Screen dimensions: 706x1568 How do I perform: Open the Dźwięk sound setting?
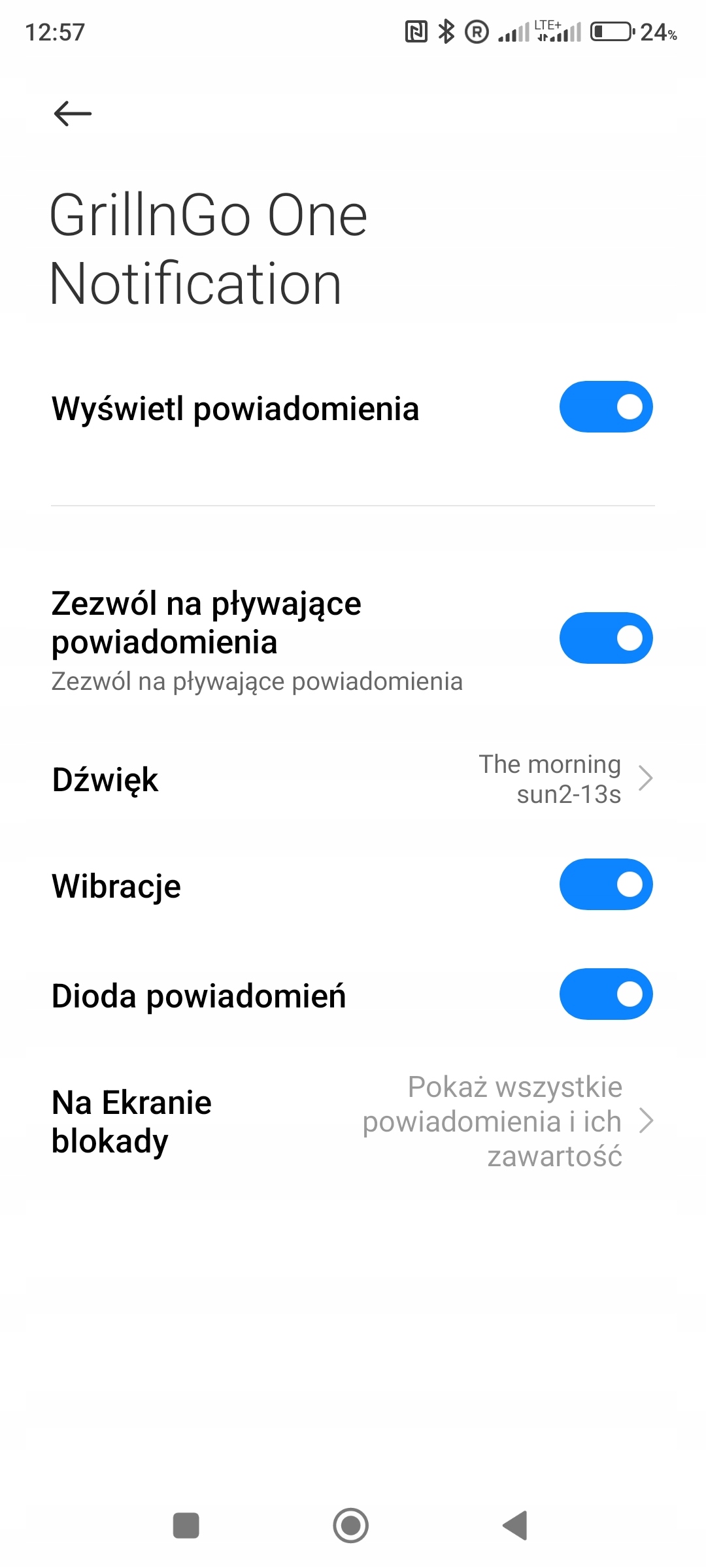pyautogui.click(x=353, y=779)
